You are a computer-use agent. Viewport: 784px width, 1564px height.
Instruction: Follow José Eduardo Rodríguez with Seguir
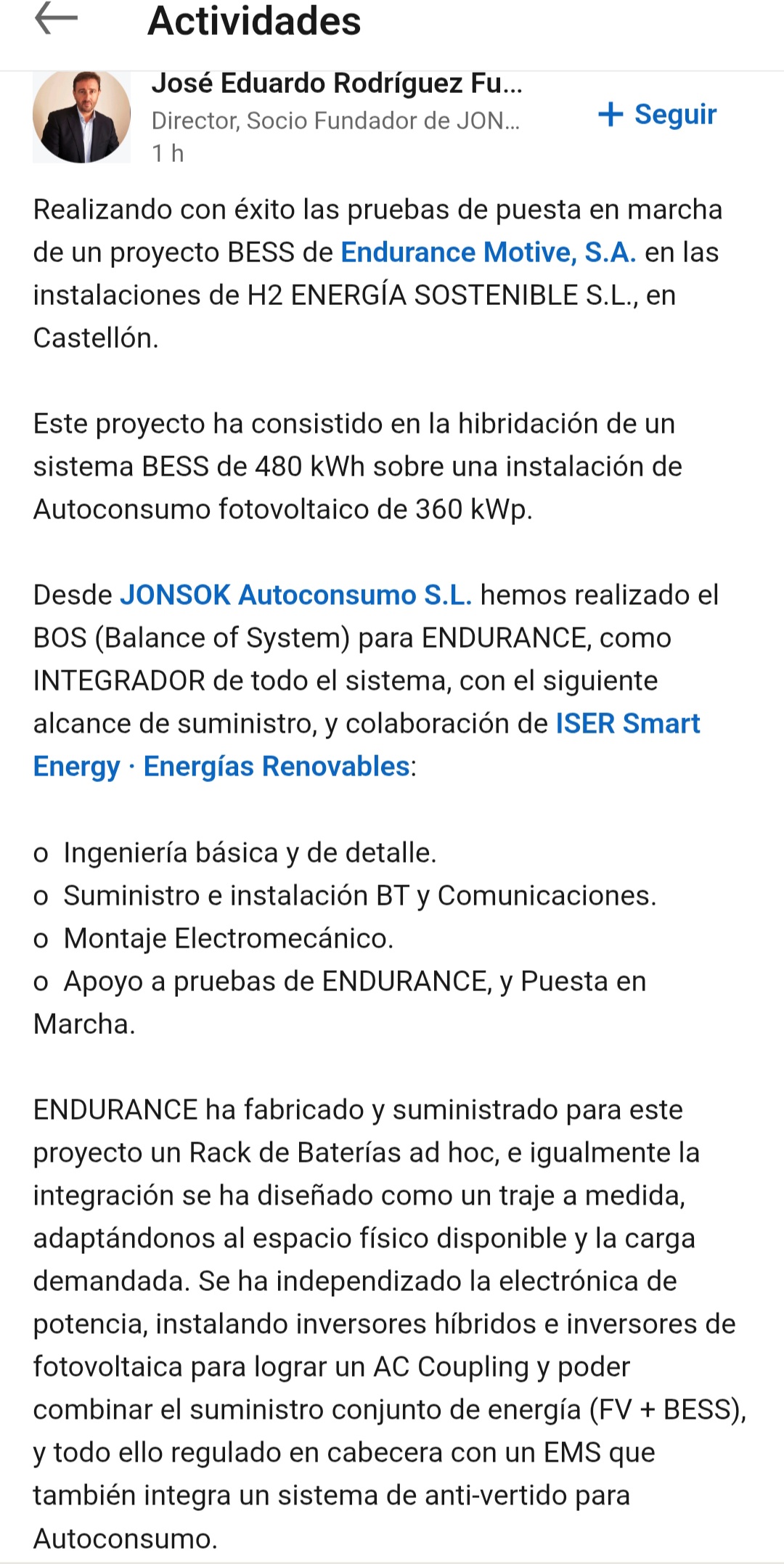[x=657, y=114]
